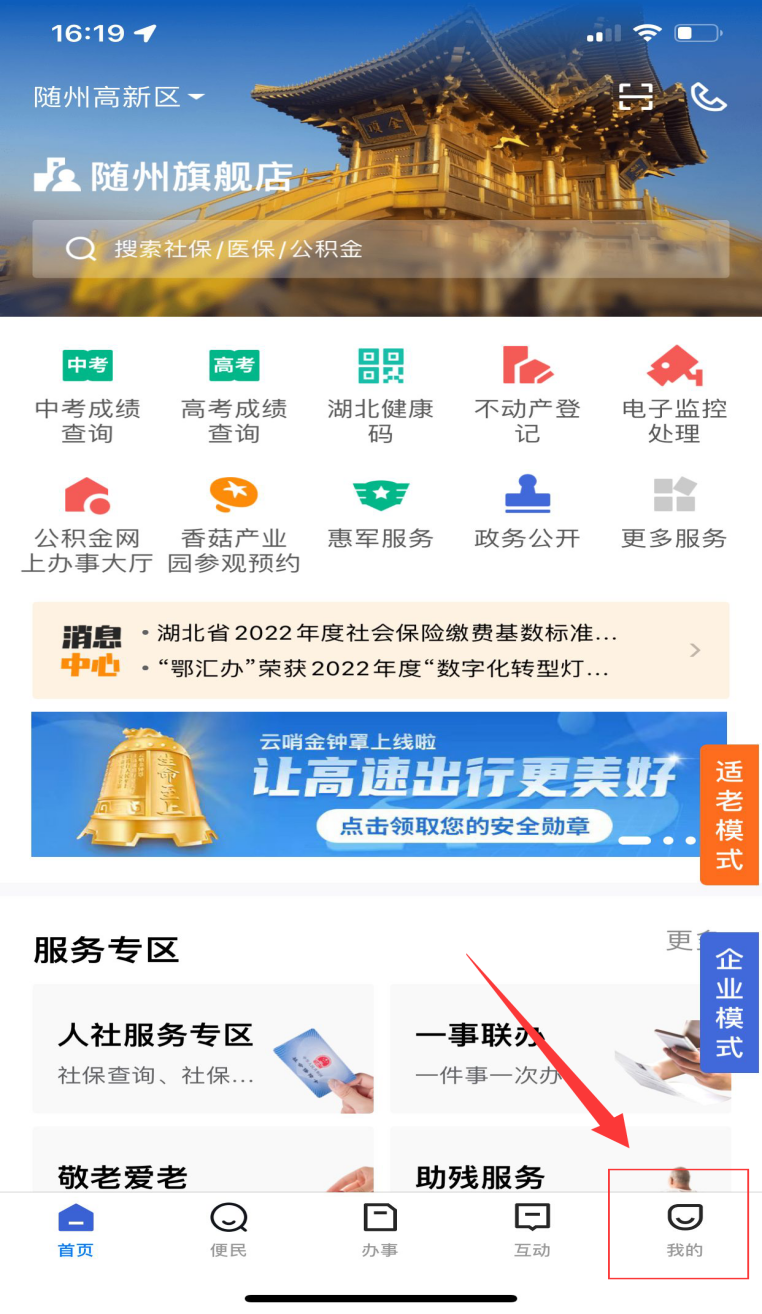The height and width of the screenshot is (1314, 762).
Task: Open the 消息中心 news ticker
Action: pos(380,650)
